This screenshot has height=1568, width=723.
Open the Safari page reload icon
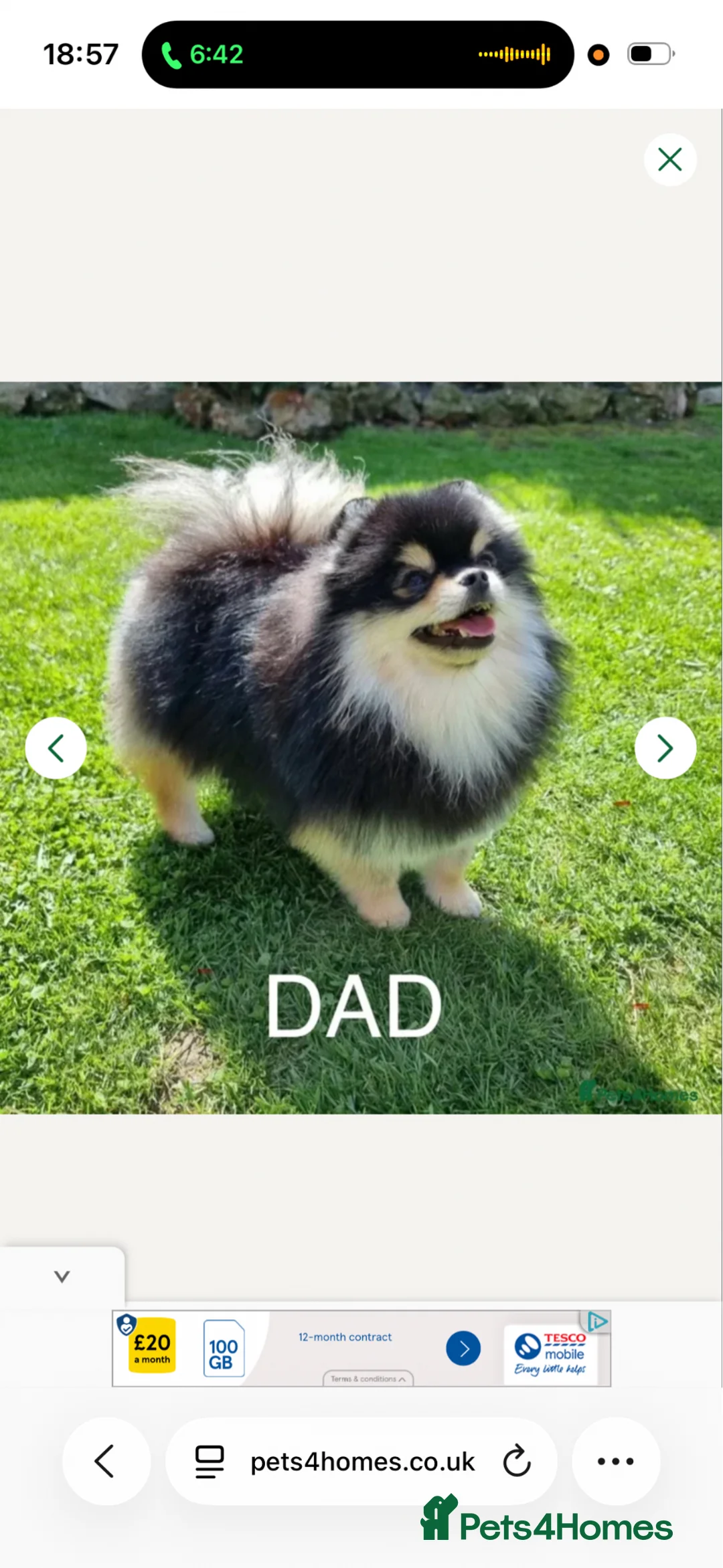(x=516, y=1462)
